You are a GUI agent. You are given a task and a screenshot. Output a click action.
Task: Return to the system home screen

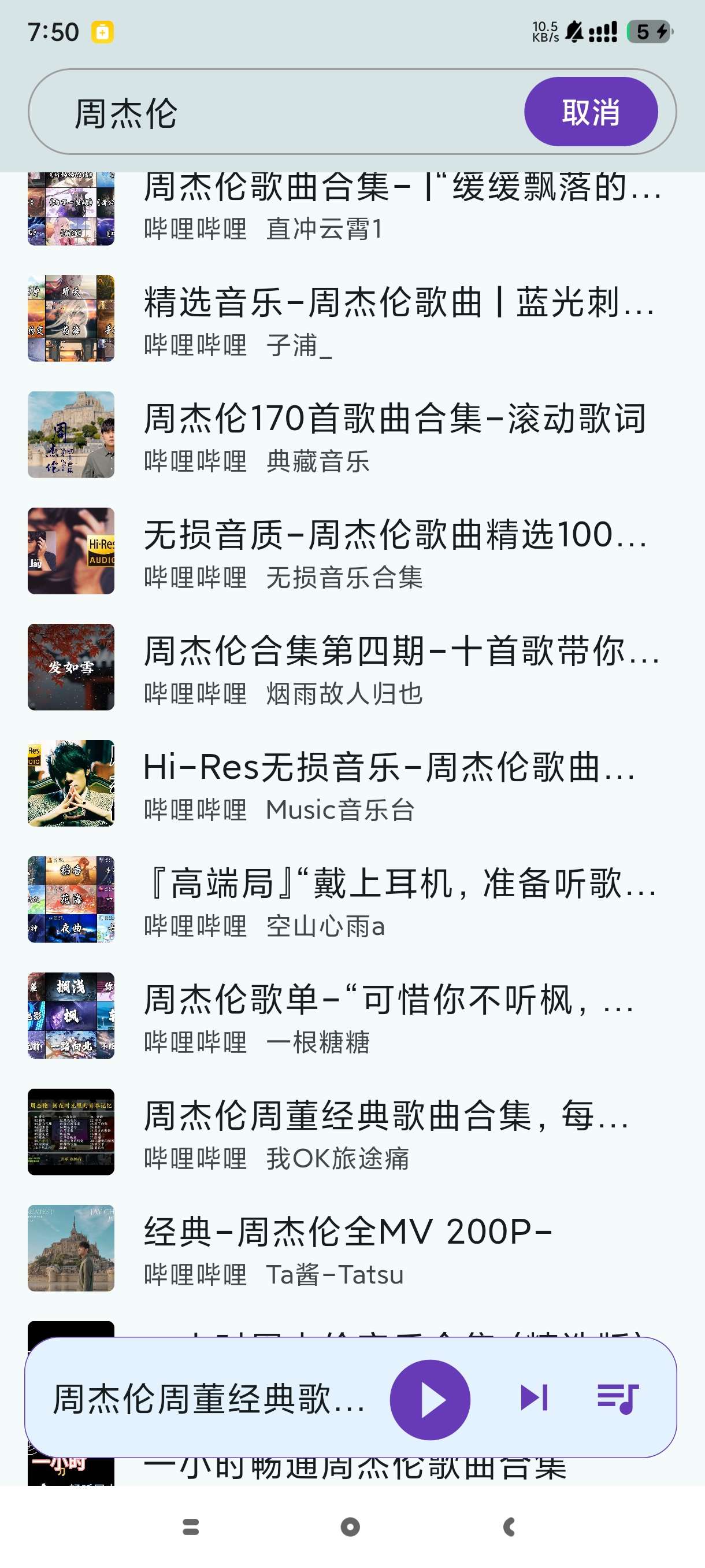coord(350,1526)
